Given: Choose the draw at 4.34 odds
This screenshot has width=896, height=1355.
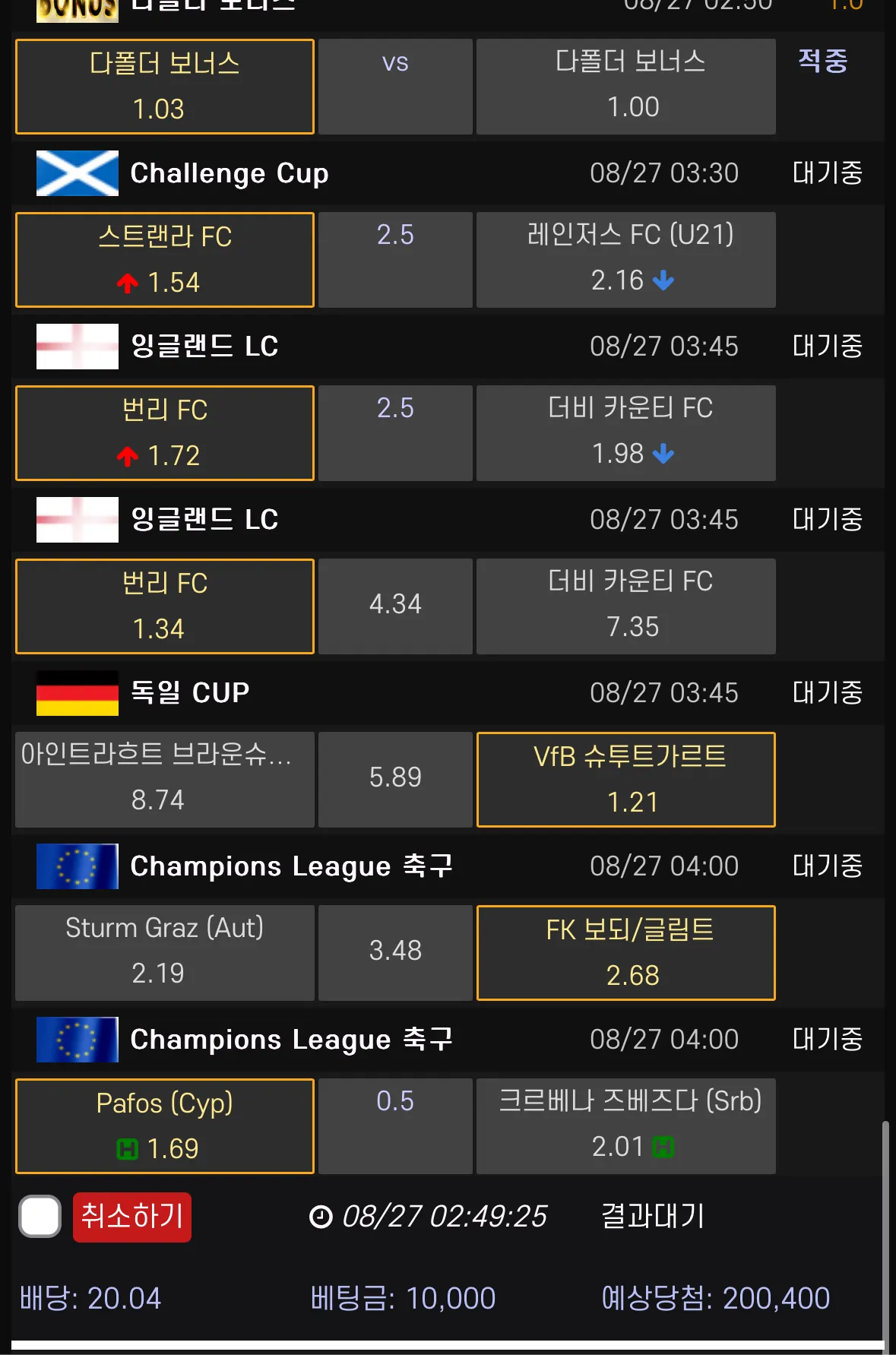Looking at the screenshot, I should click(x=395, y=606).
